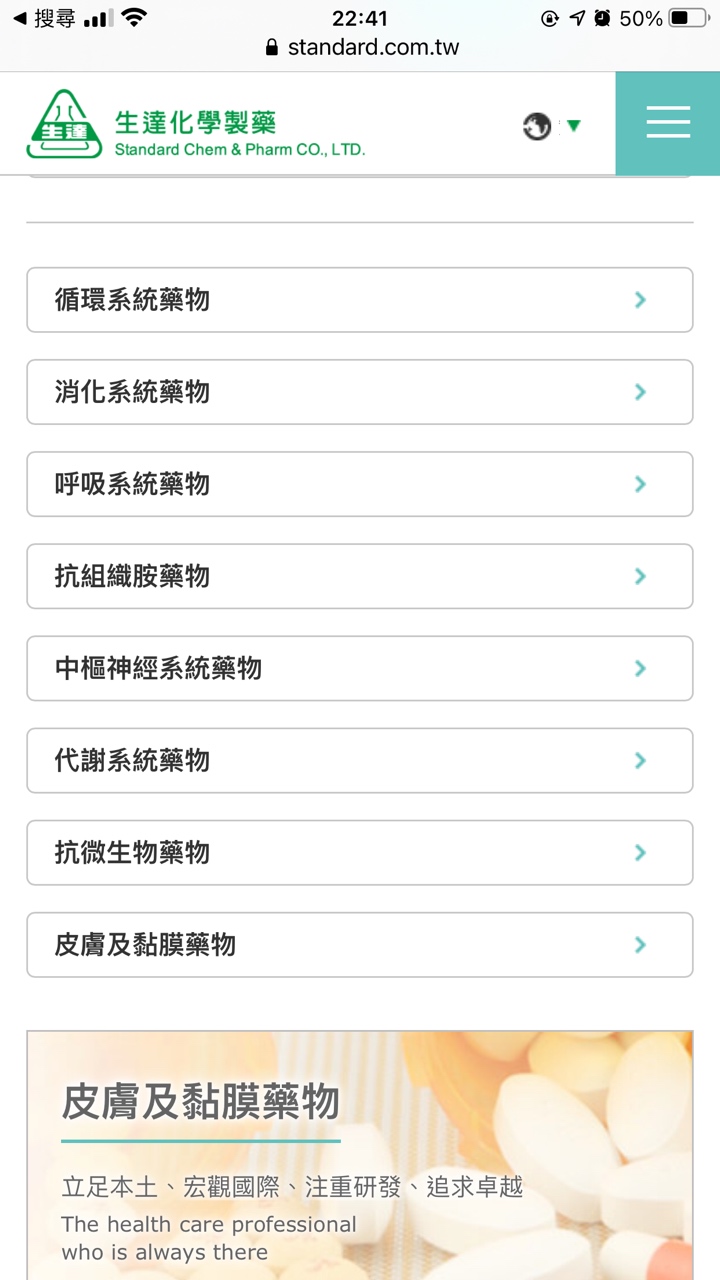This screenshot has width=720, height=1280.
Task: Choose 抗組織胺藥物 category
Action: (x=359, y=576)
